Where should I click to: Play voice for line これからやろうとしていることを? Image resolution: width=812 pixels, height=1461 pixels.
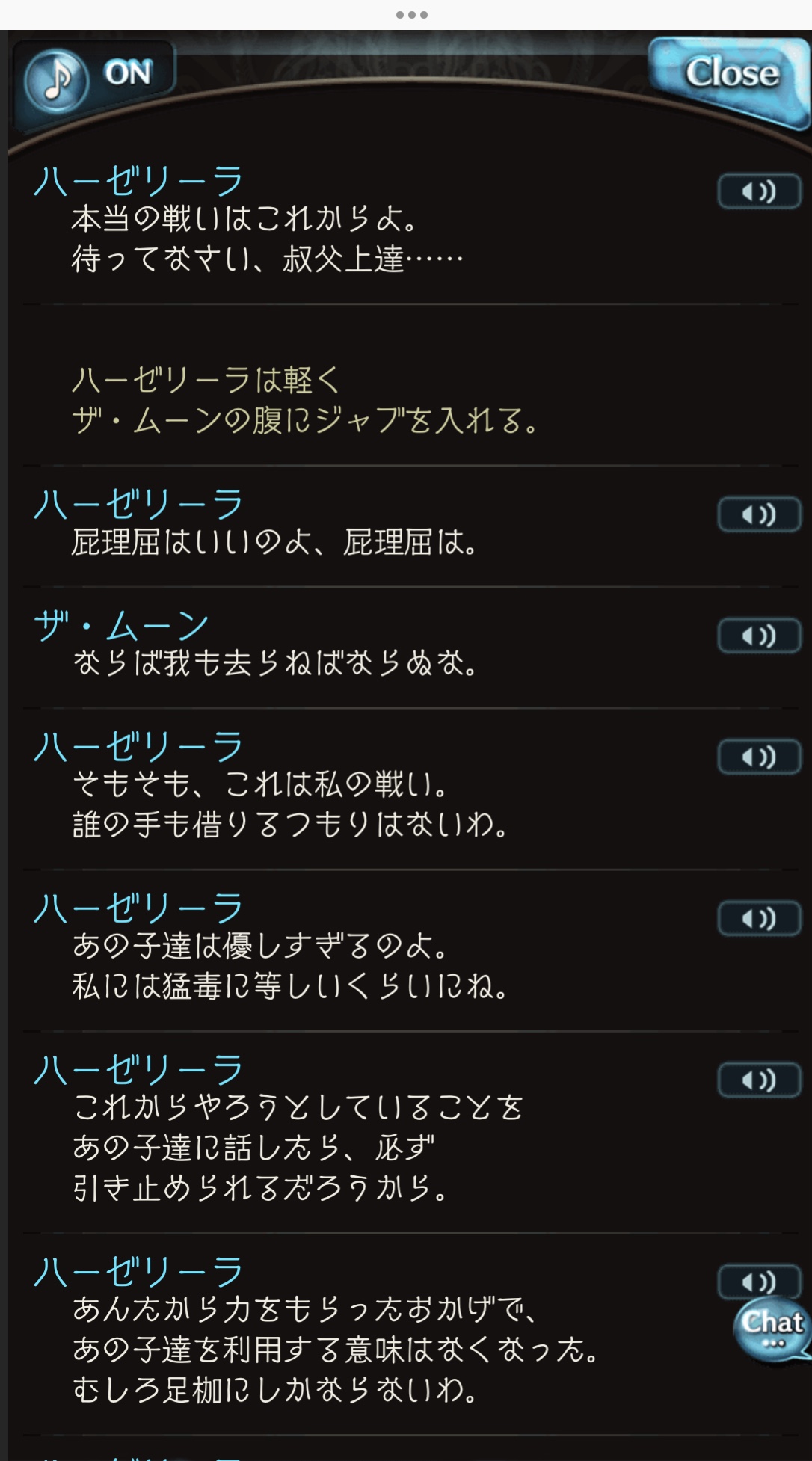tap(759, 1080)
